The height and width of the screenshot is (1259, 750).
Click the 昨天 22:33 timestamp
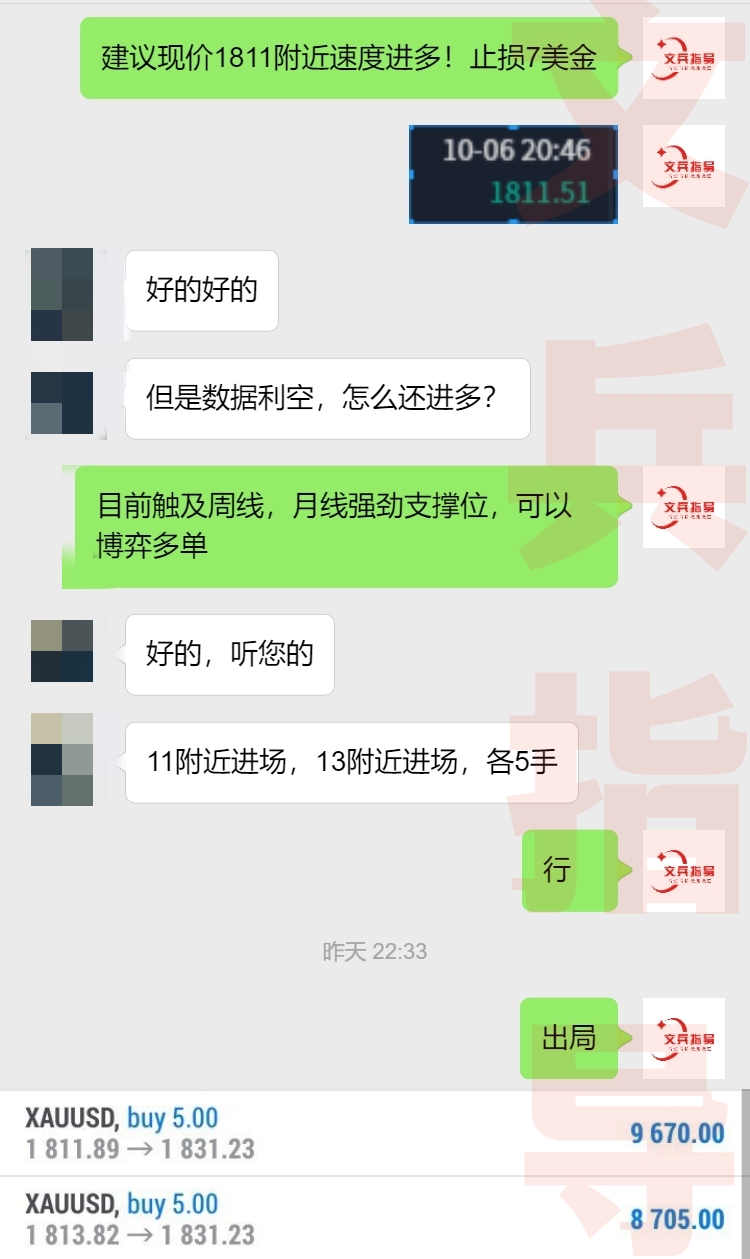(375, 952)
